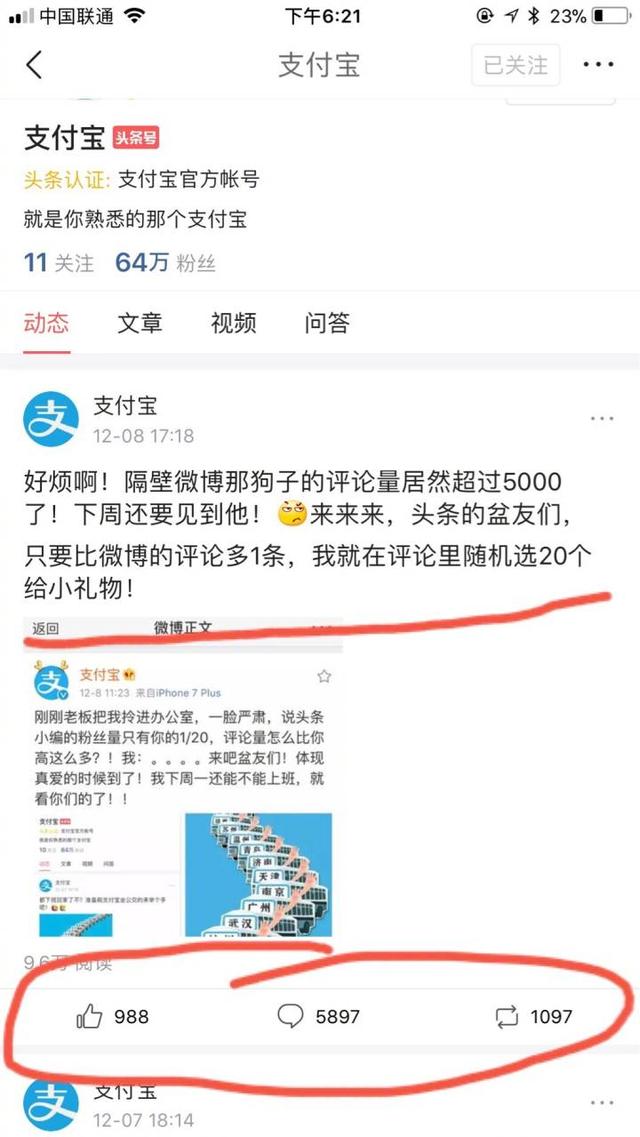
Task: Repost the post with 1097 shares
Action: (534, 1017)
